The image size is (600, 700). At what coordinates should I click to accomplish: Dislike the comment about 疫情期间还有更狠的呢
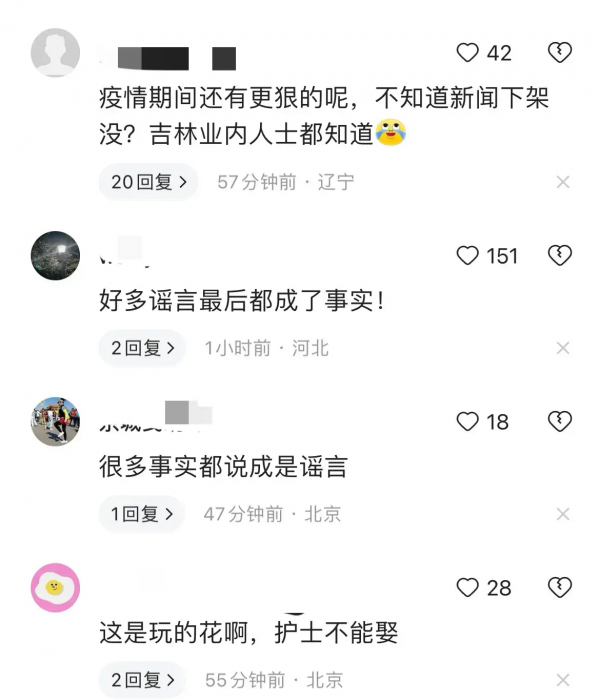click(560, 53)
